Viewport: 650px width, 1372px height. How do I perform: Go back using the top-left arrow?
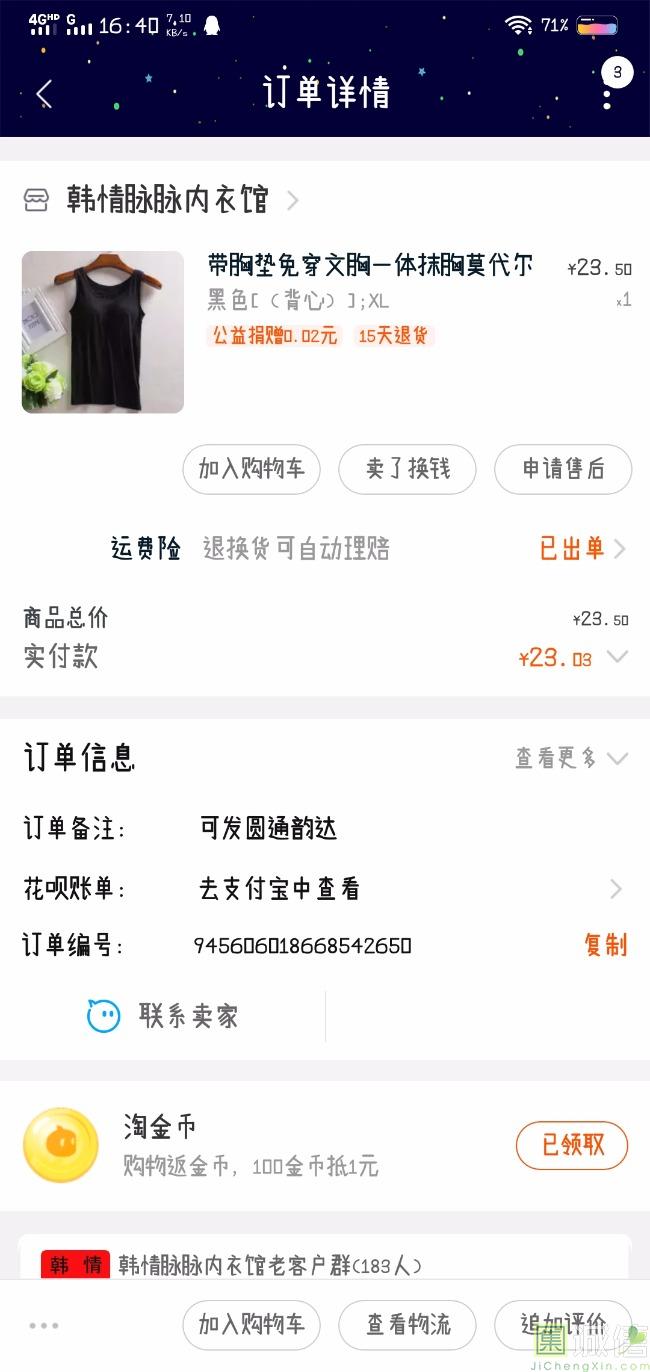[x=44, y=94]
